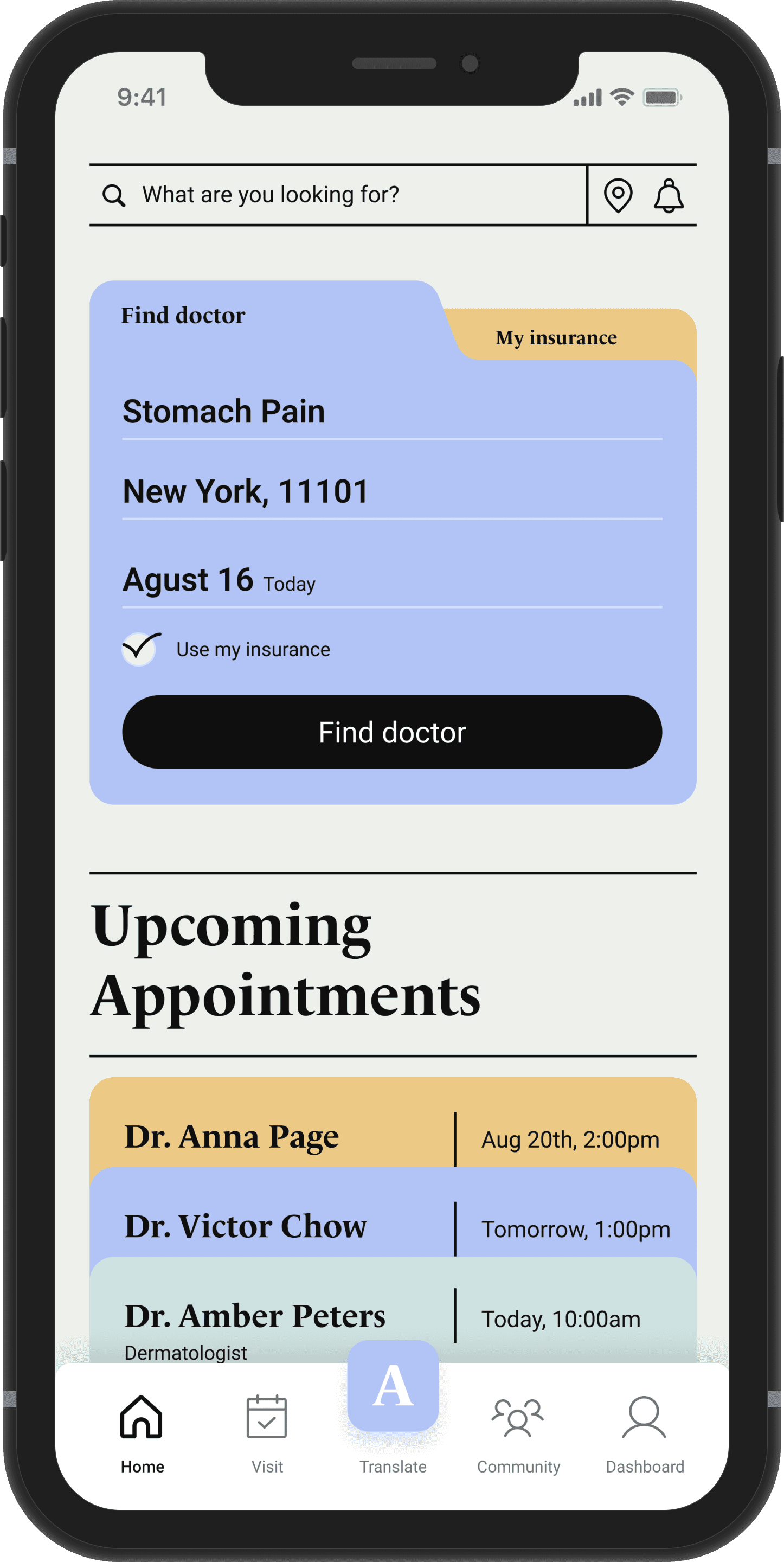
Task: Change the Agust 16 date field
Action: 391,580
